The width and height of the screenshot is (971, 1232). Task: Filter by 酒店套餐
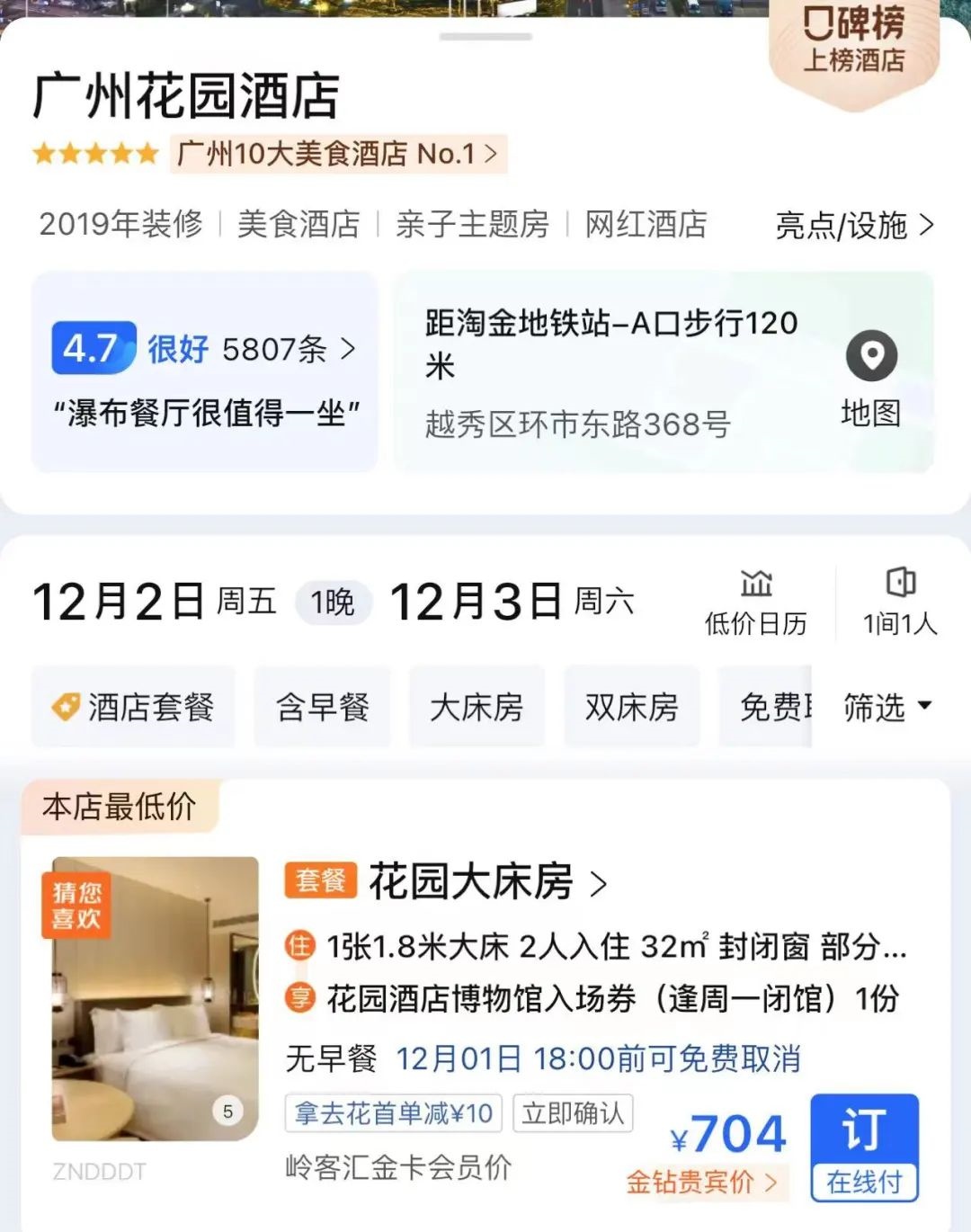click(133, 707)
